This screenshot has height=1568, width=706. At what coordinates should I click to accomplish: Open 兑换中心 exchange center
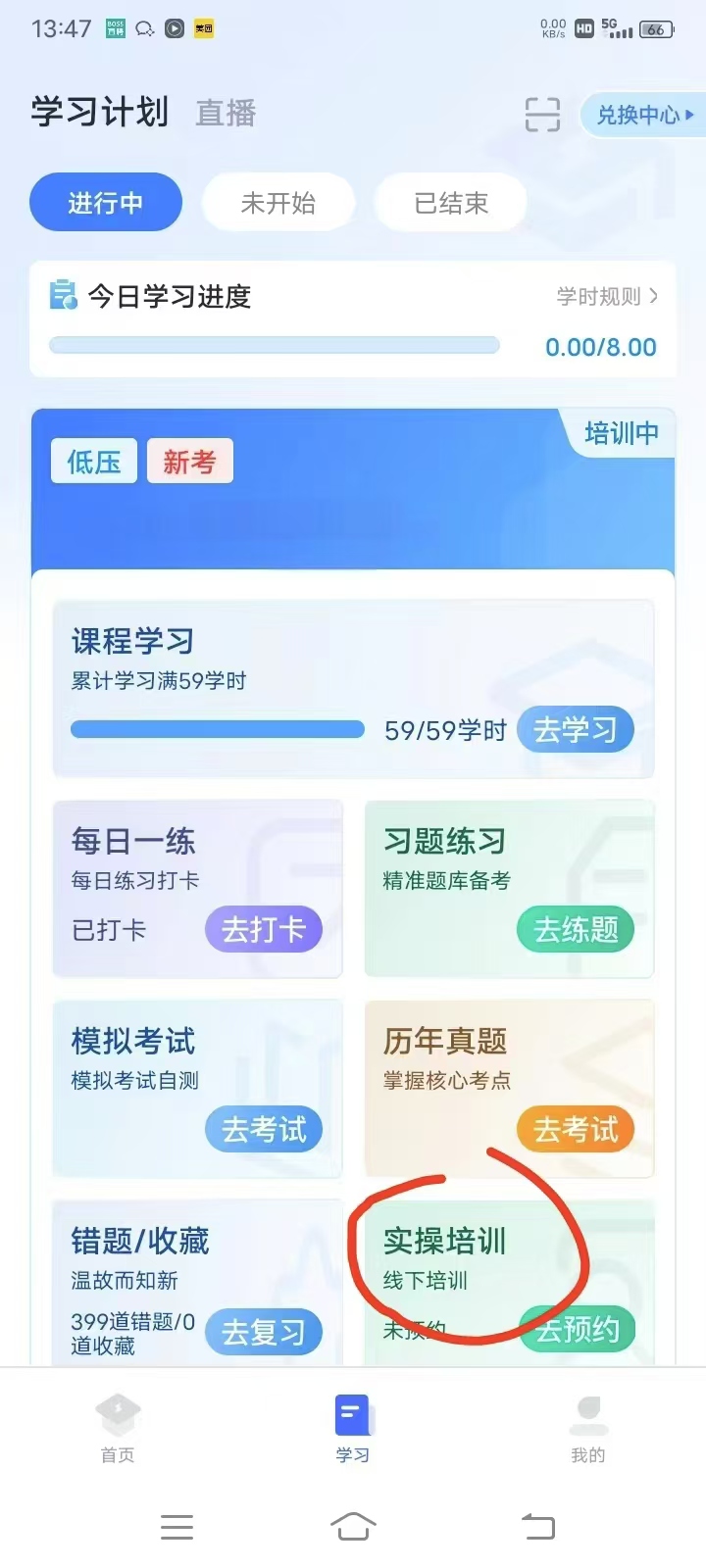coord(644,115)
